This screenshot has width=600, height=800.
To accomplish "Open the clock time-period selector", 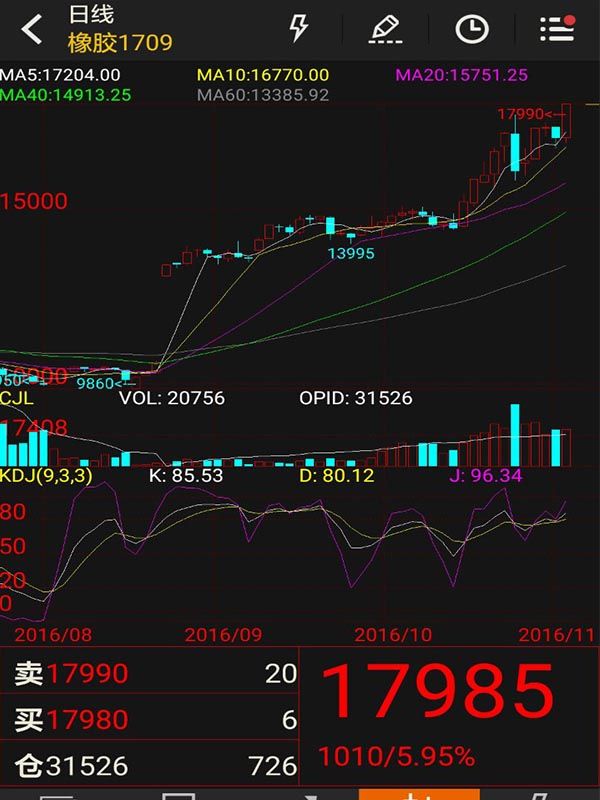I will pos(471,28).
